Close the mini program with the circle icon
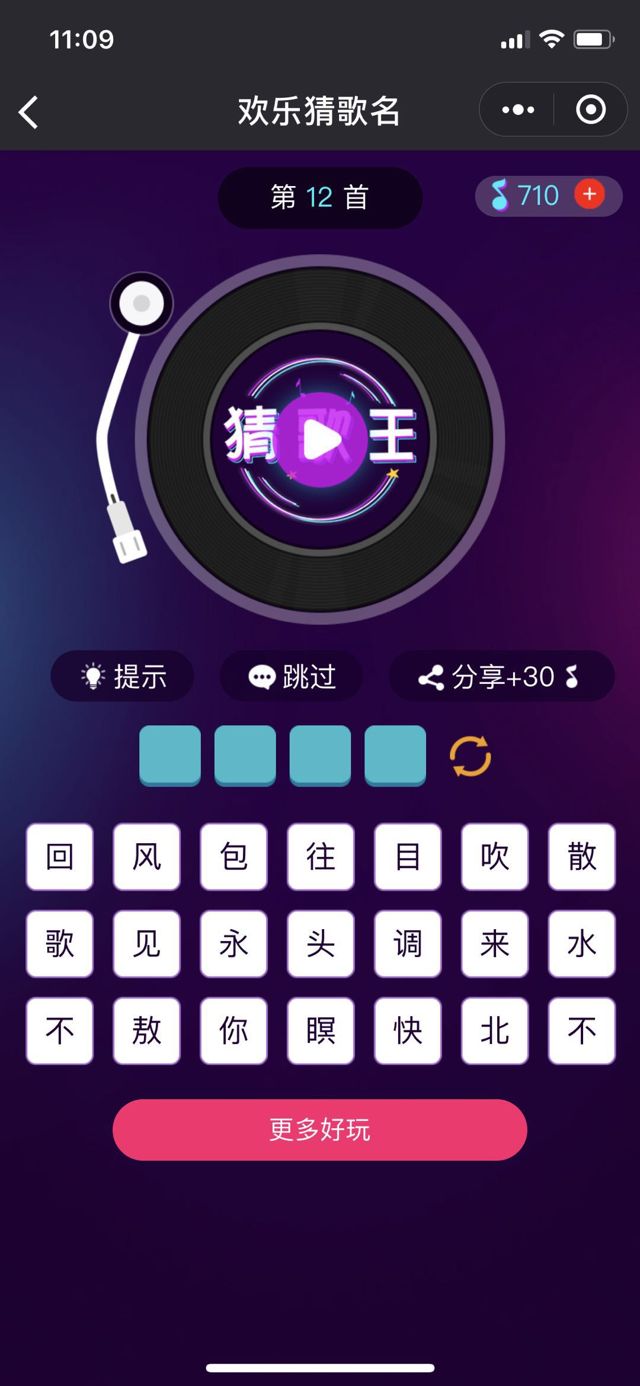640x1386 pixels. [x=591, y=110]
